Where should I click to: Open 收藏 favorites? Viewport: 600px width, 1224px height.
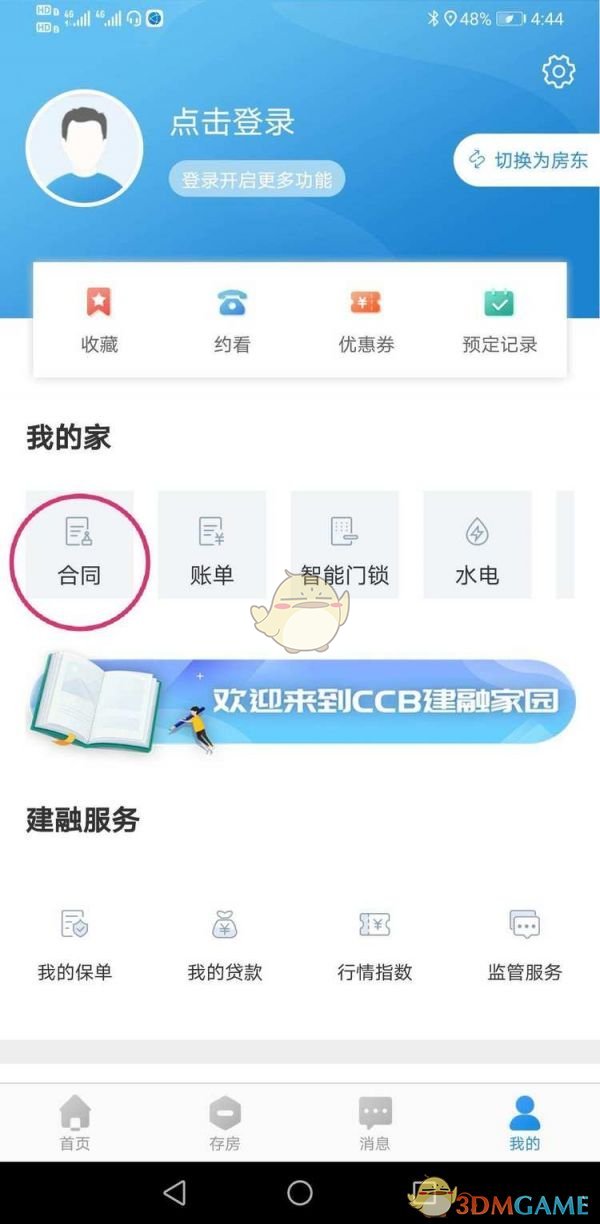99,320
